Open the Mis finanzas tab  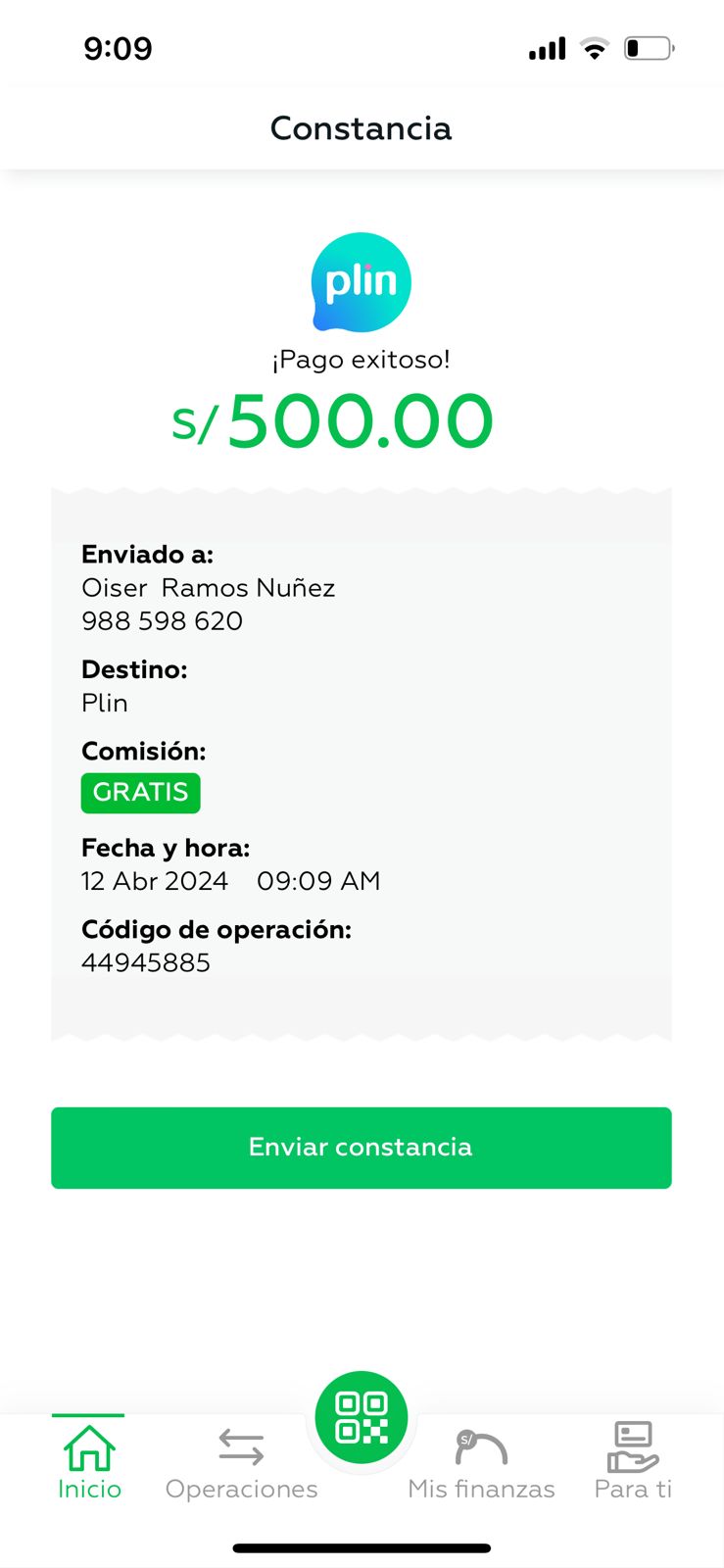pyautogui.click(x=481, y=1462)
